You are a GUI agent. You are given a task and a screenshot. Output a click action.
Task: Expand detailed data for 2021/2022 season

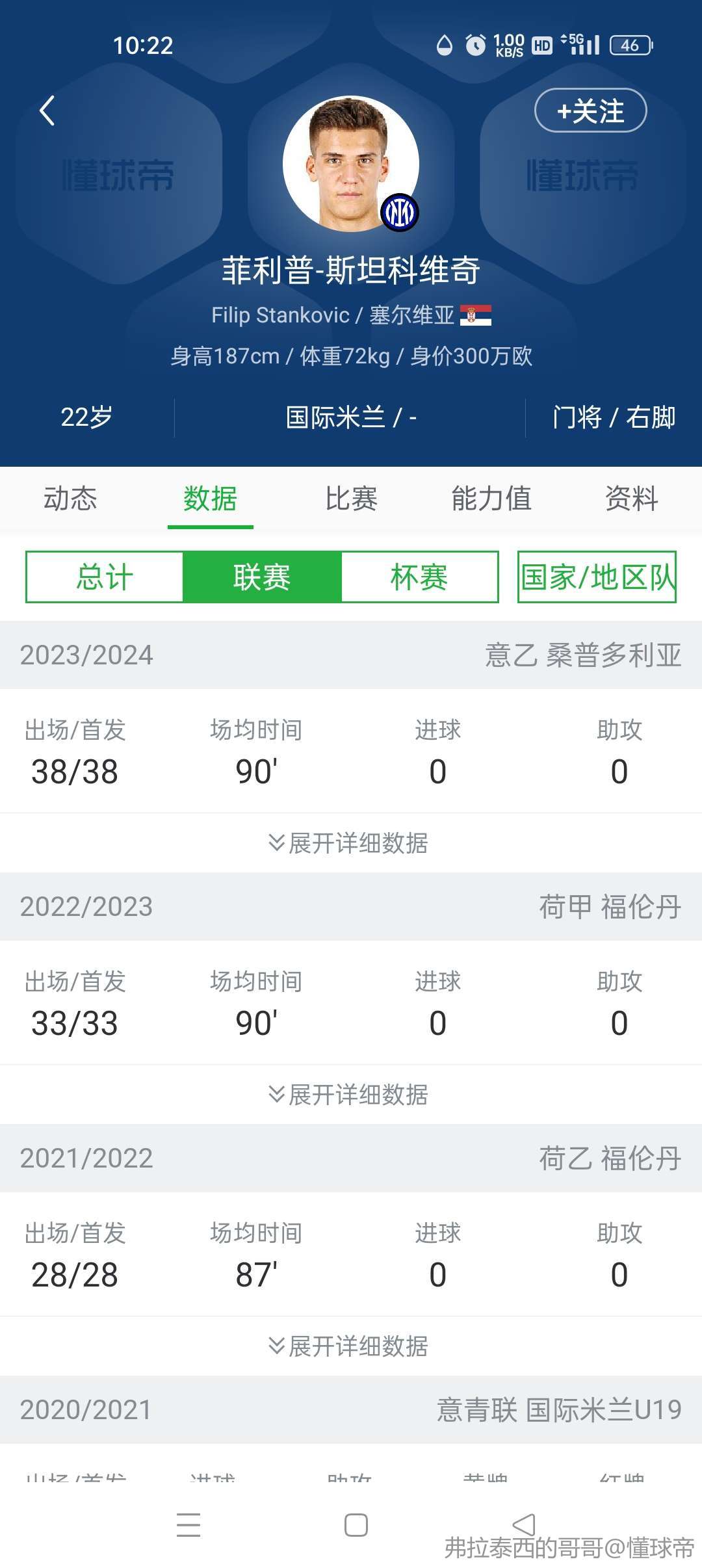tap(348, 1346)
